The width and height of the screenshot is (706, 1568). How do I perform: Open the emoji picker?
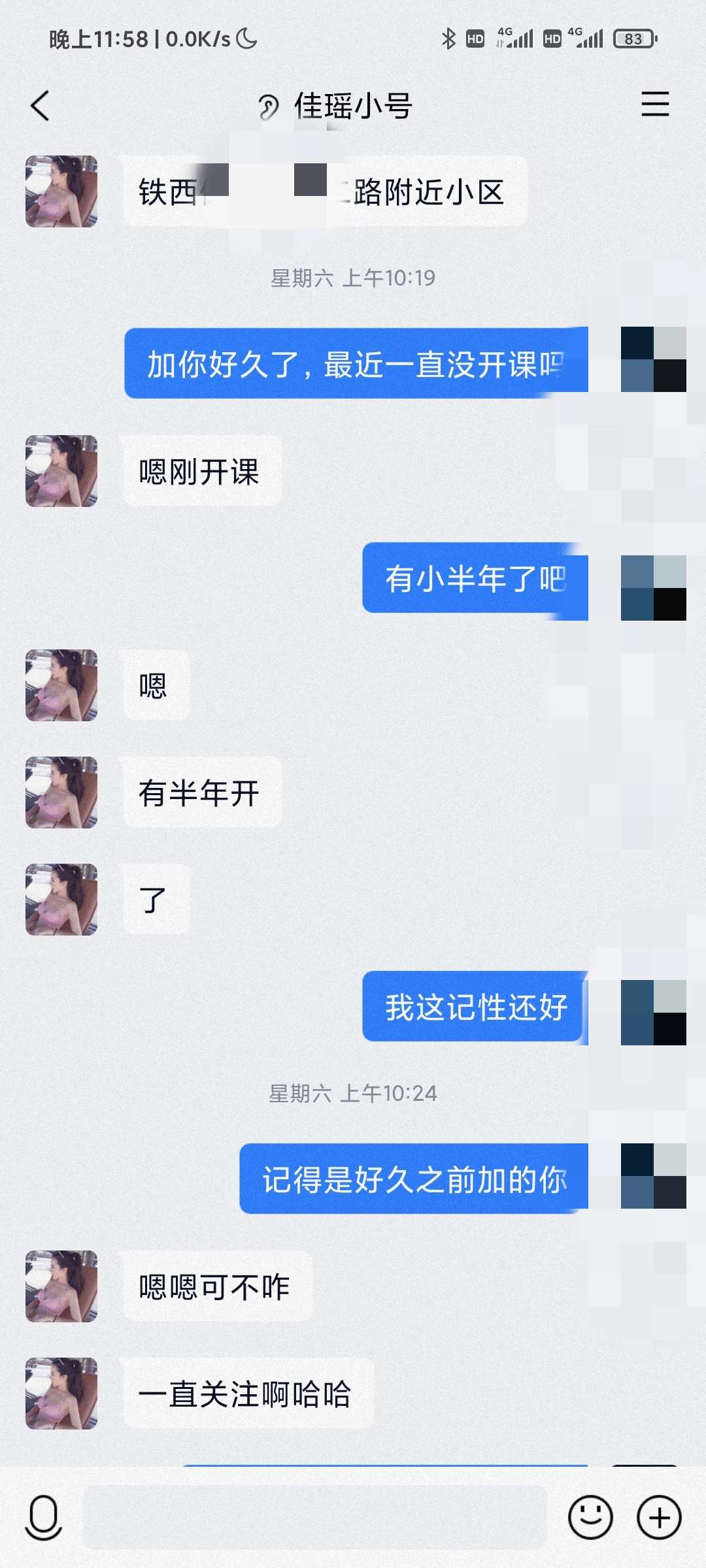pos(590,1517)
